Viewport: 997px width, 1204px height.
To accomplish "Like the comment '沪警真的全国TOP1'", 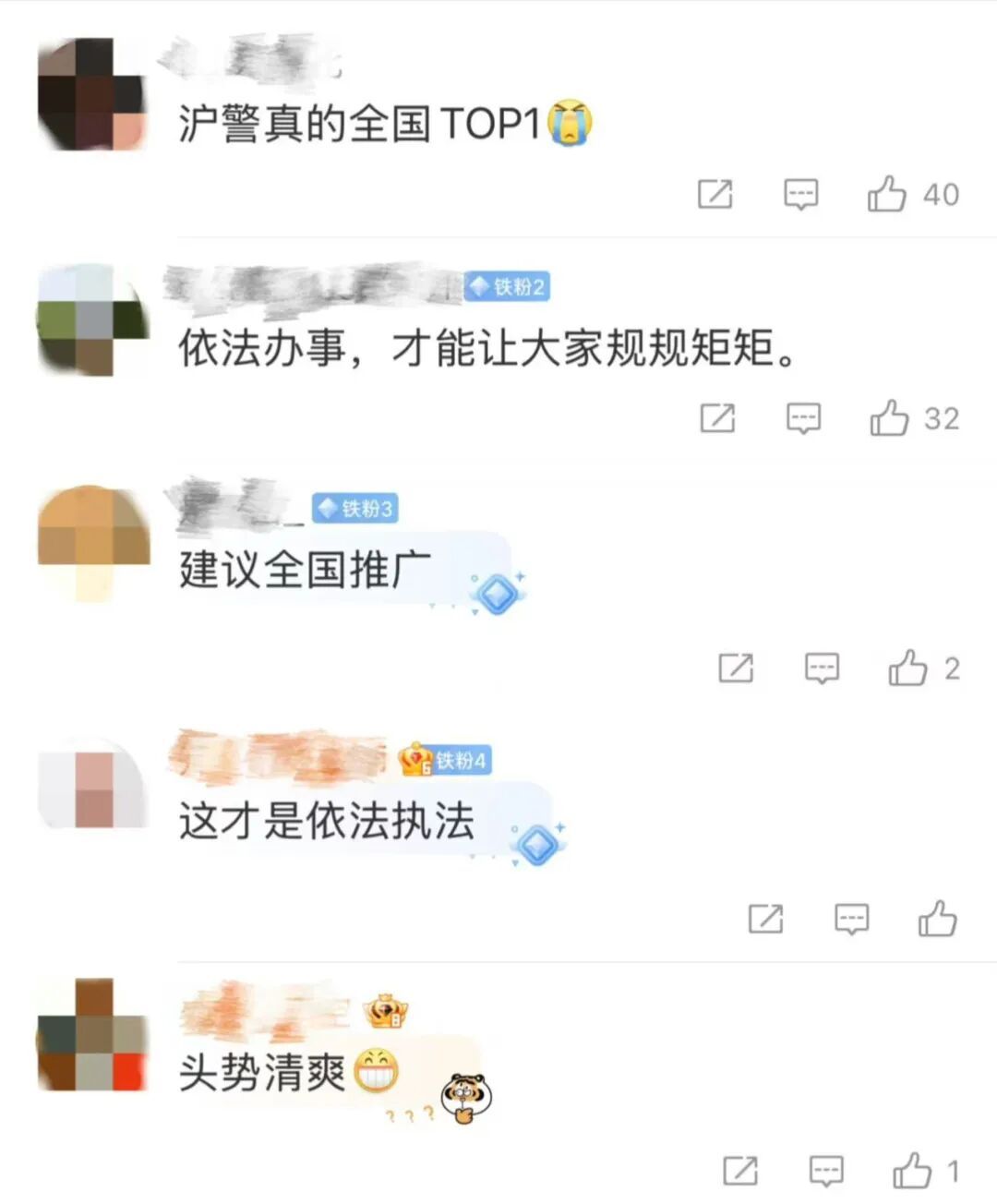I will (886, 194).
